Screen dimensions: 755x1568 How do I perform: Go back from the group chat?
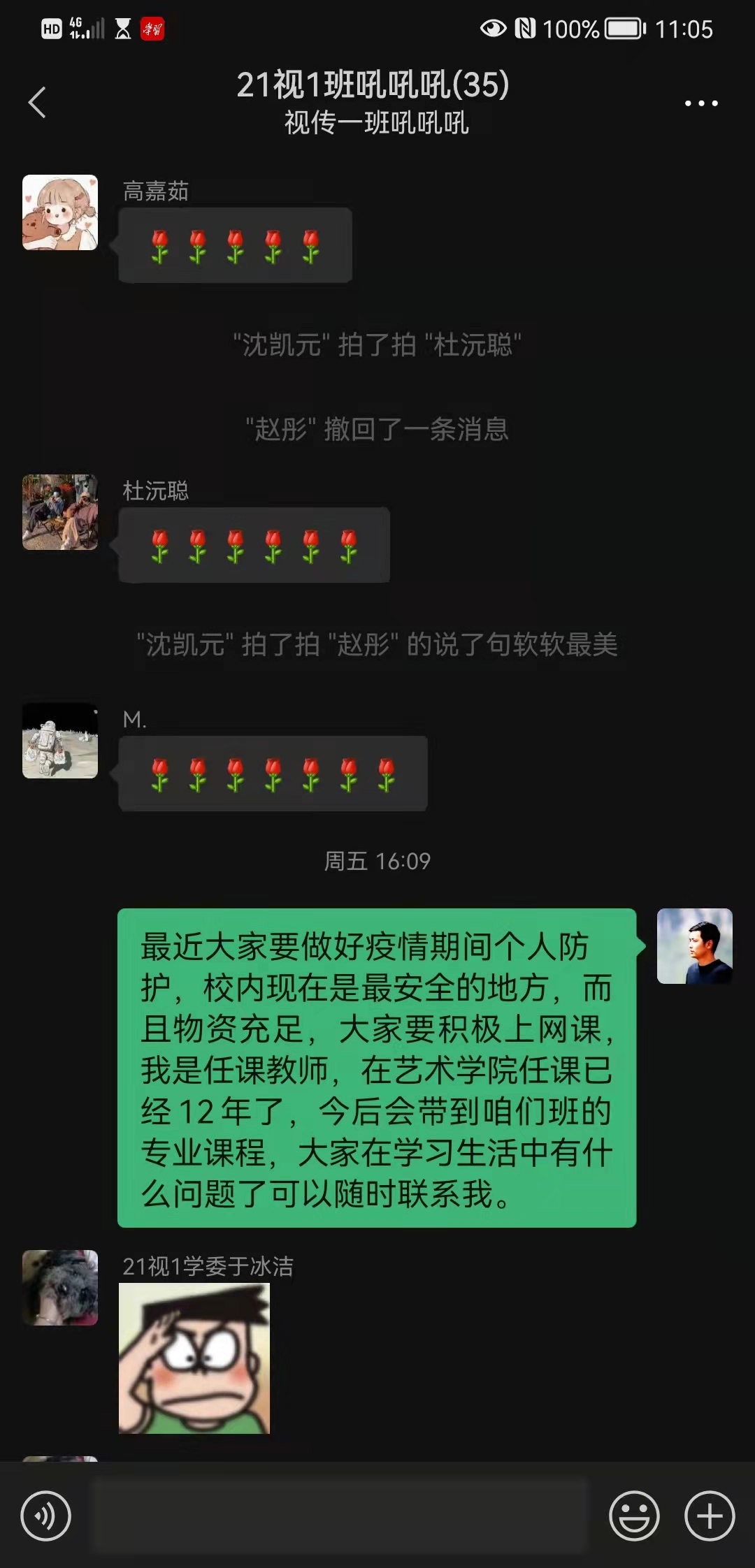(x=38, y=103)
